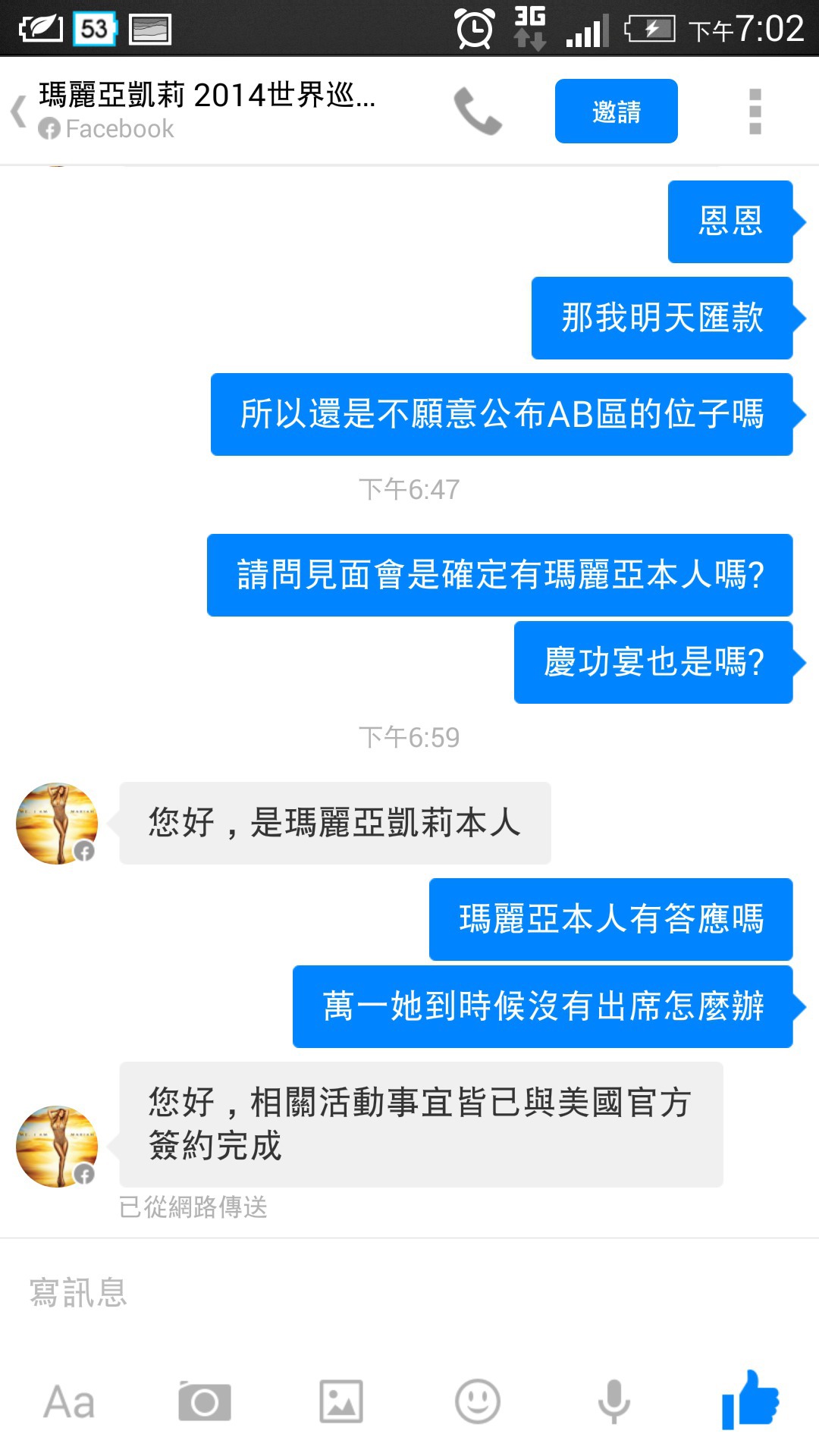The height and width of the screenshot is (1456, 819).
Task: Open the conversation title 瑪麗亞凱莉 2014世界巡…
Action: (207, 96)
